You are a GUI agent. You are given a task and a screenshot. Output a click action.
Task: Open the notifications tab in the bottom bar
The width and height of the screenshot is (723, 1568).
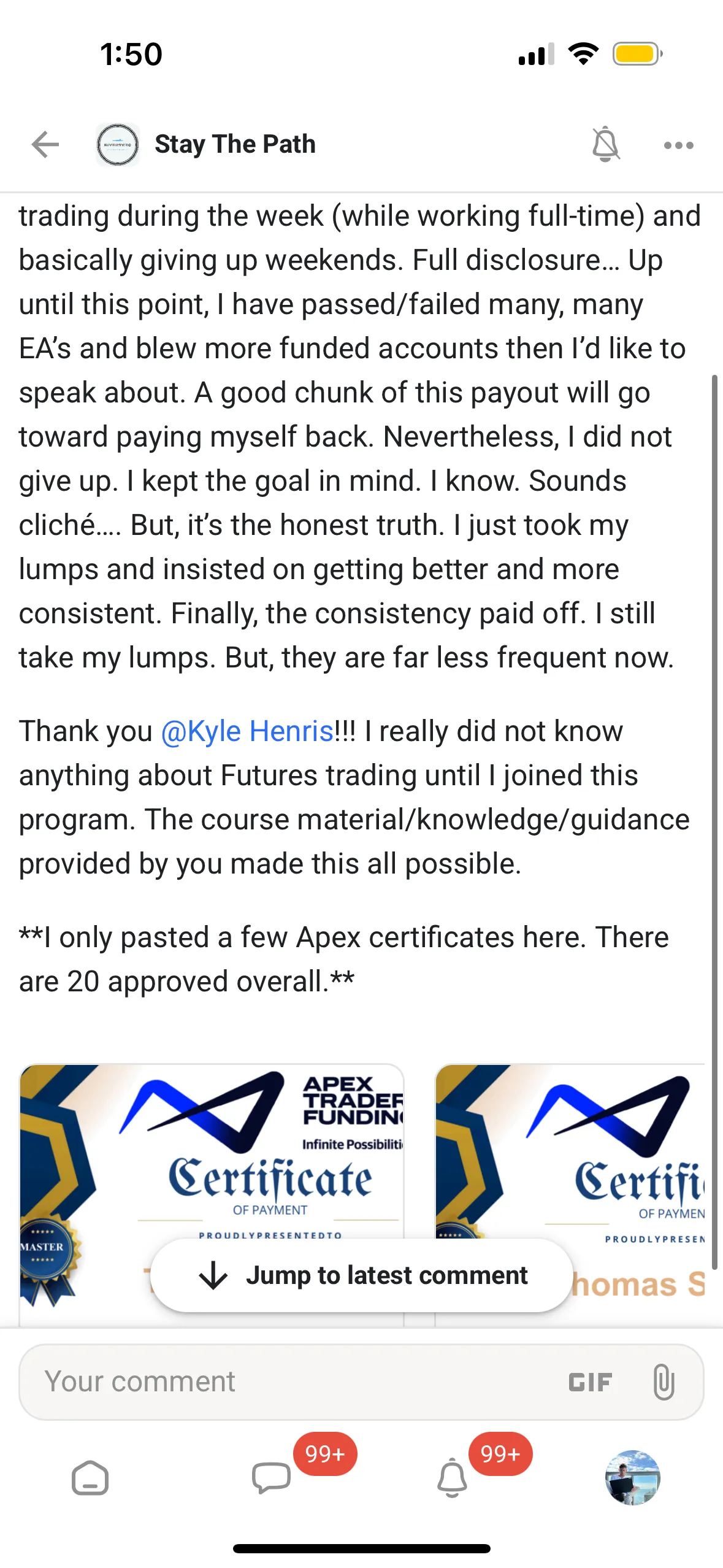point(452,1478)
